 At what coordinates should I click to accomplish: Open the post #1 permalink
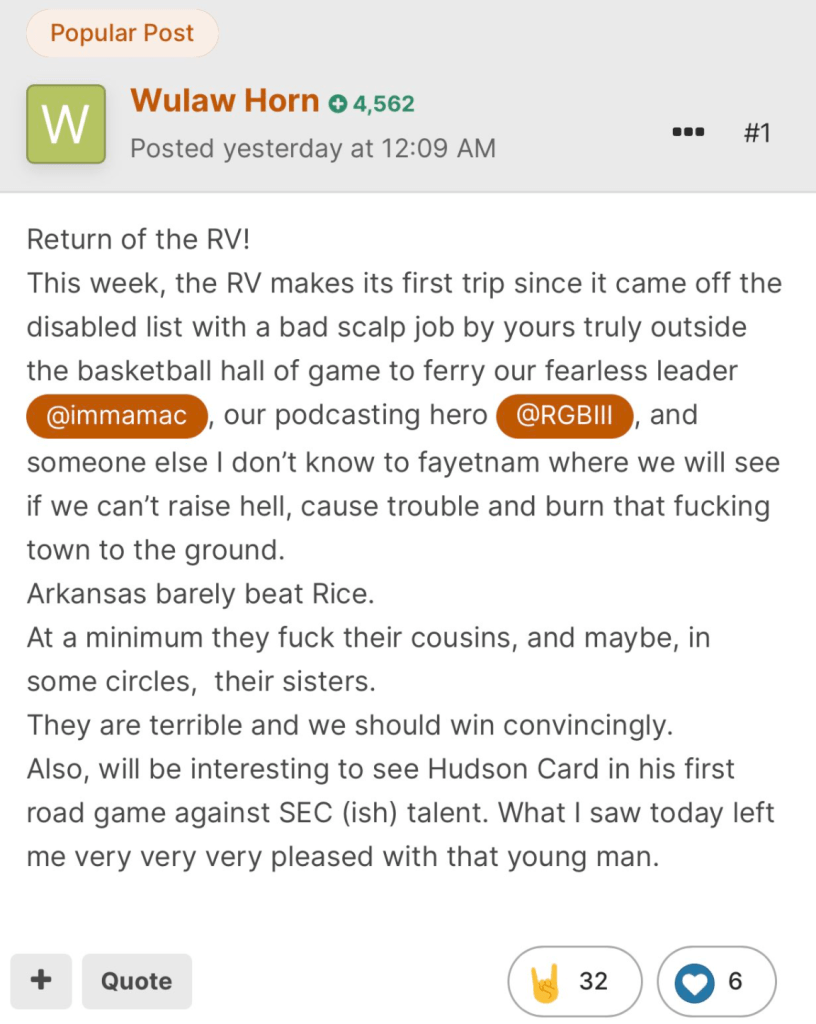pyautogui.click(x=757, y=132)
